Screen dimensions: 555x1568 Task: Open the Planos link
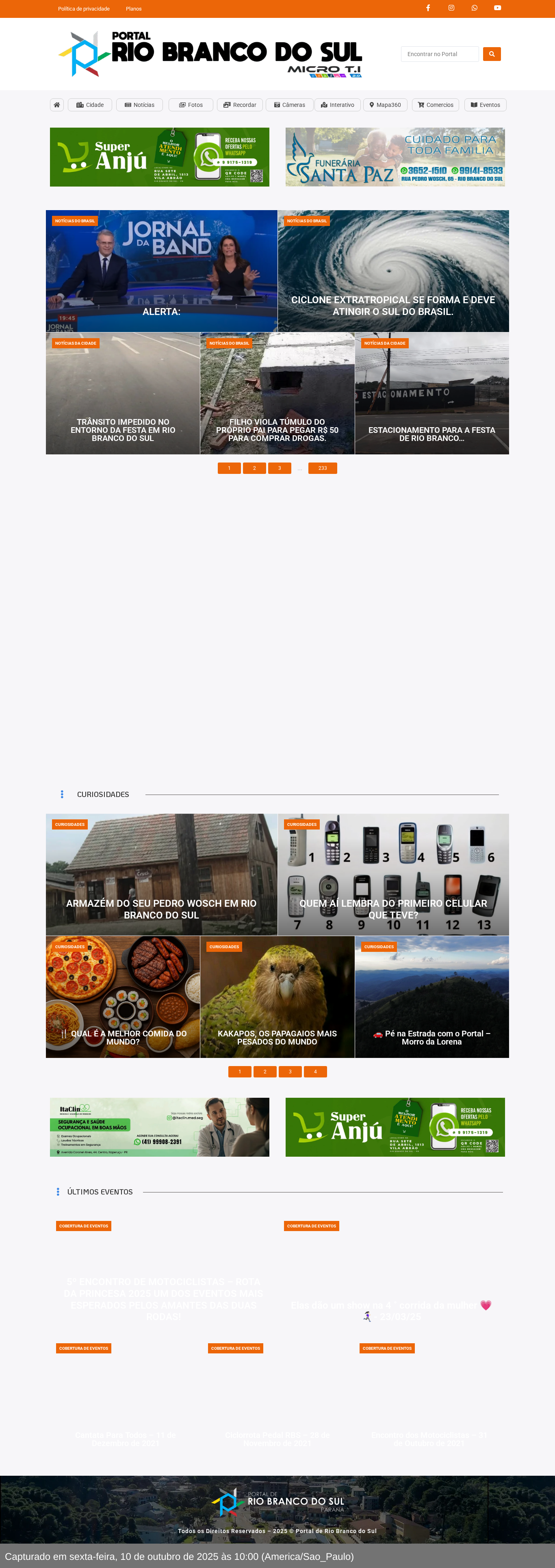point(134,9)
